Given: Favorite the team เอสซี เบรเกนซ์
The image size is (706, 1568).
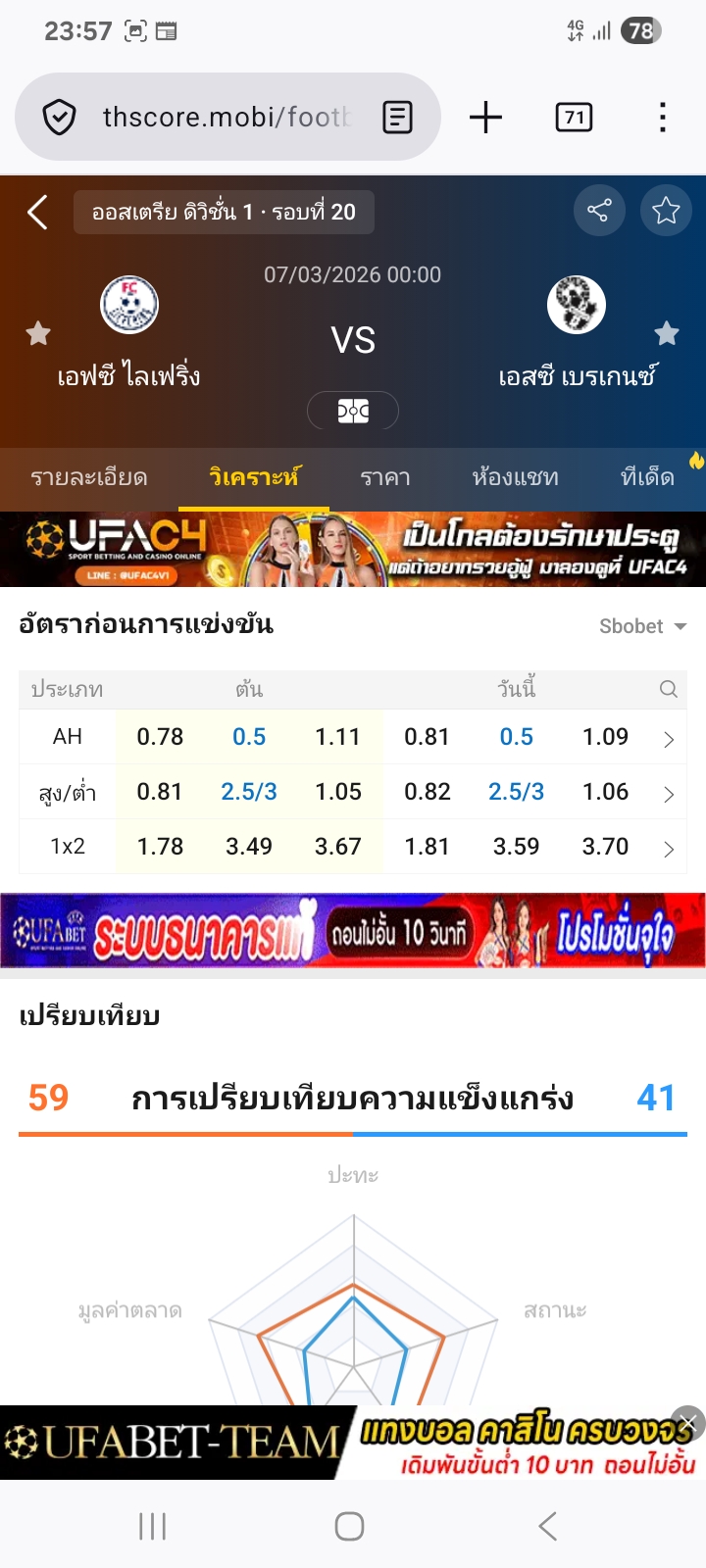Looking at the screenshot, I should click(667, 334).
